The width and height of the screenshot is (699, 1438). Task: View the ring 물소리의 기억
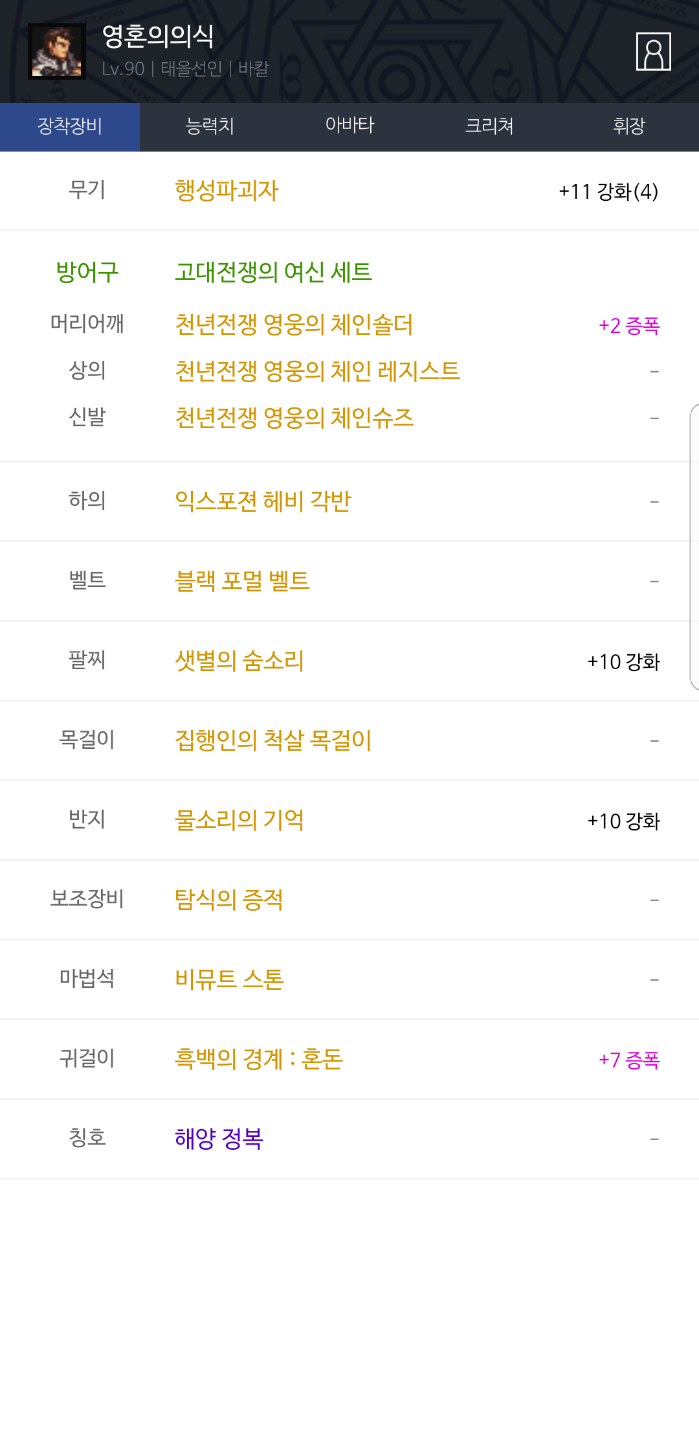point(239,821)
